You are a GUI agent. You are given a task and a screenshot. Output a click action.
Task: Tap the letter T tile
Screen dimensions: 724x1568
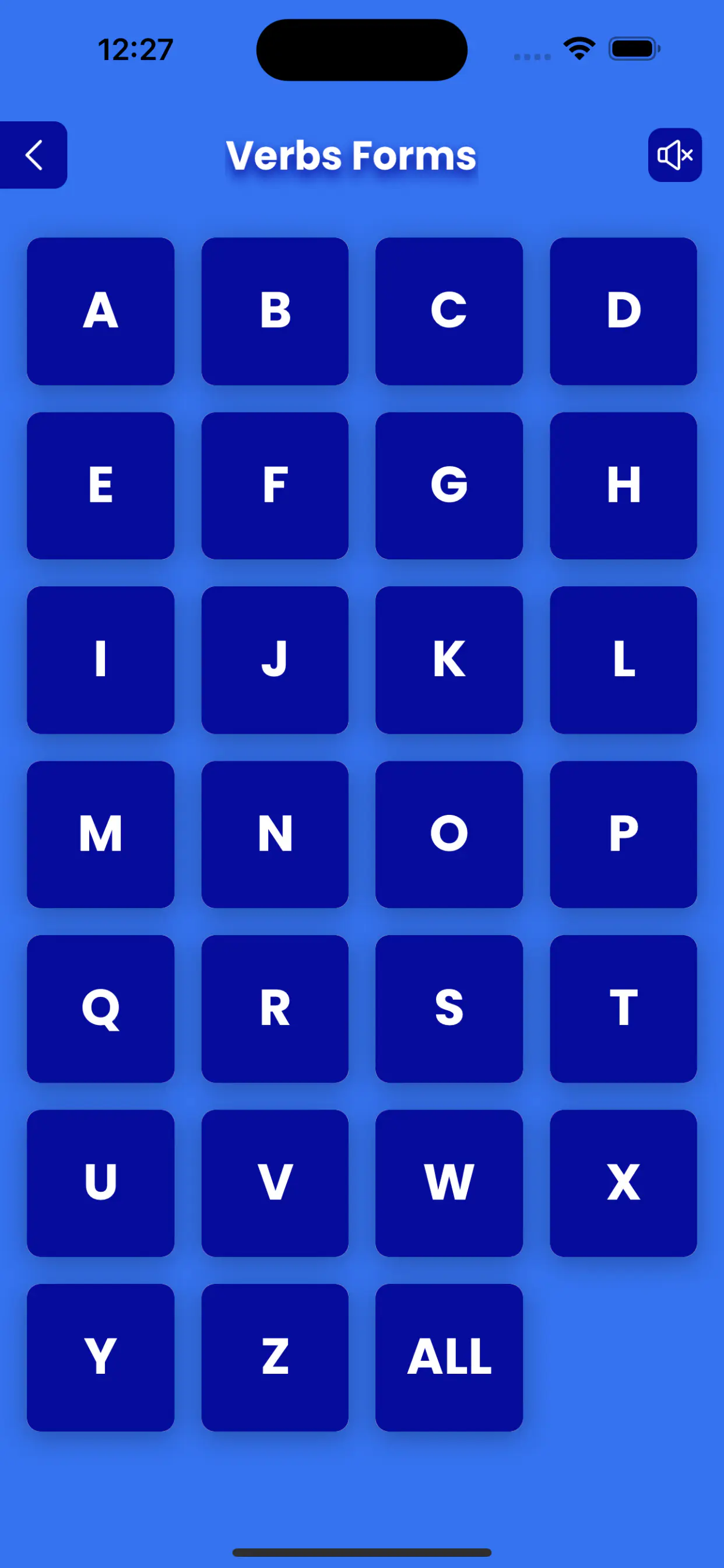[x=623, y=1009]
